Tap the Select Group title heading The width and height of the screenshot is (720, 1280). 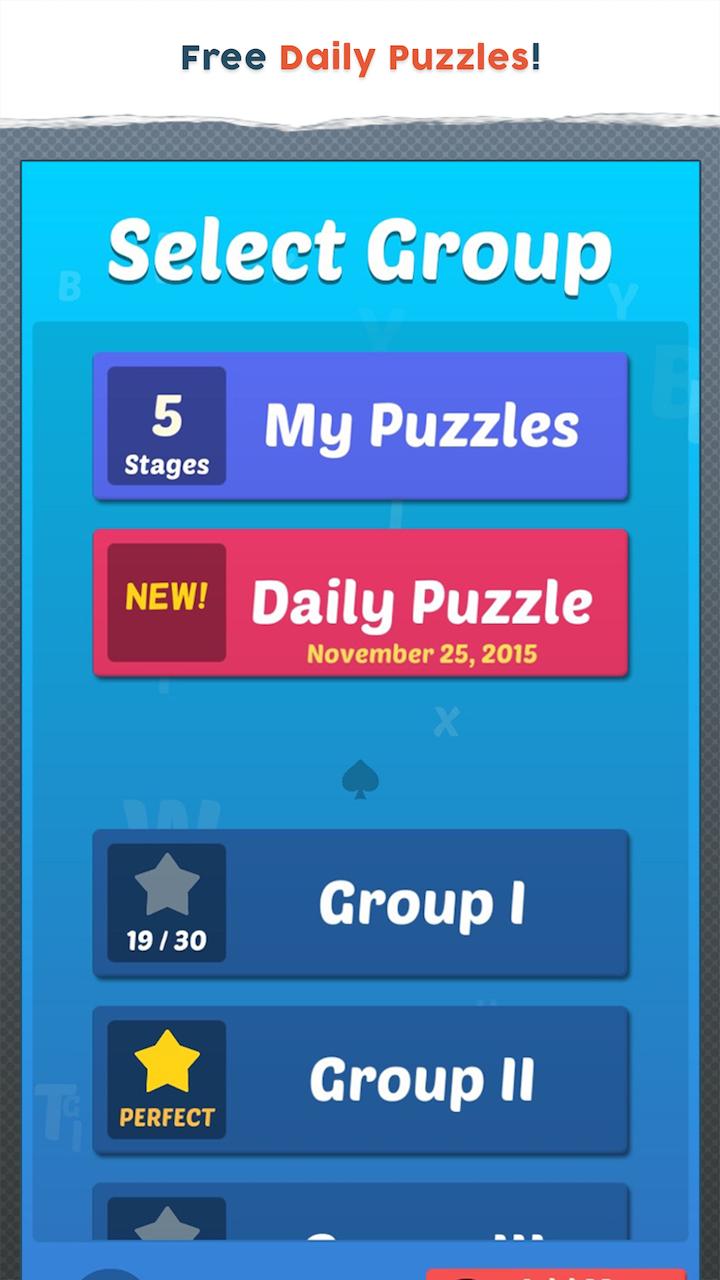click(362, 251)
